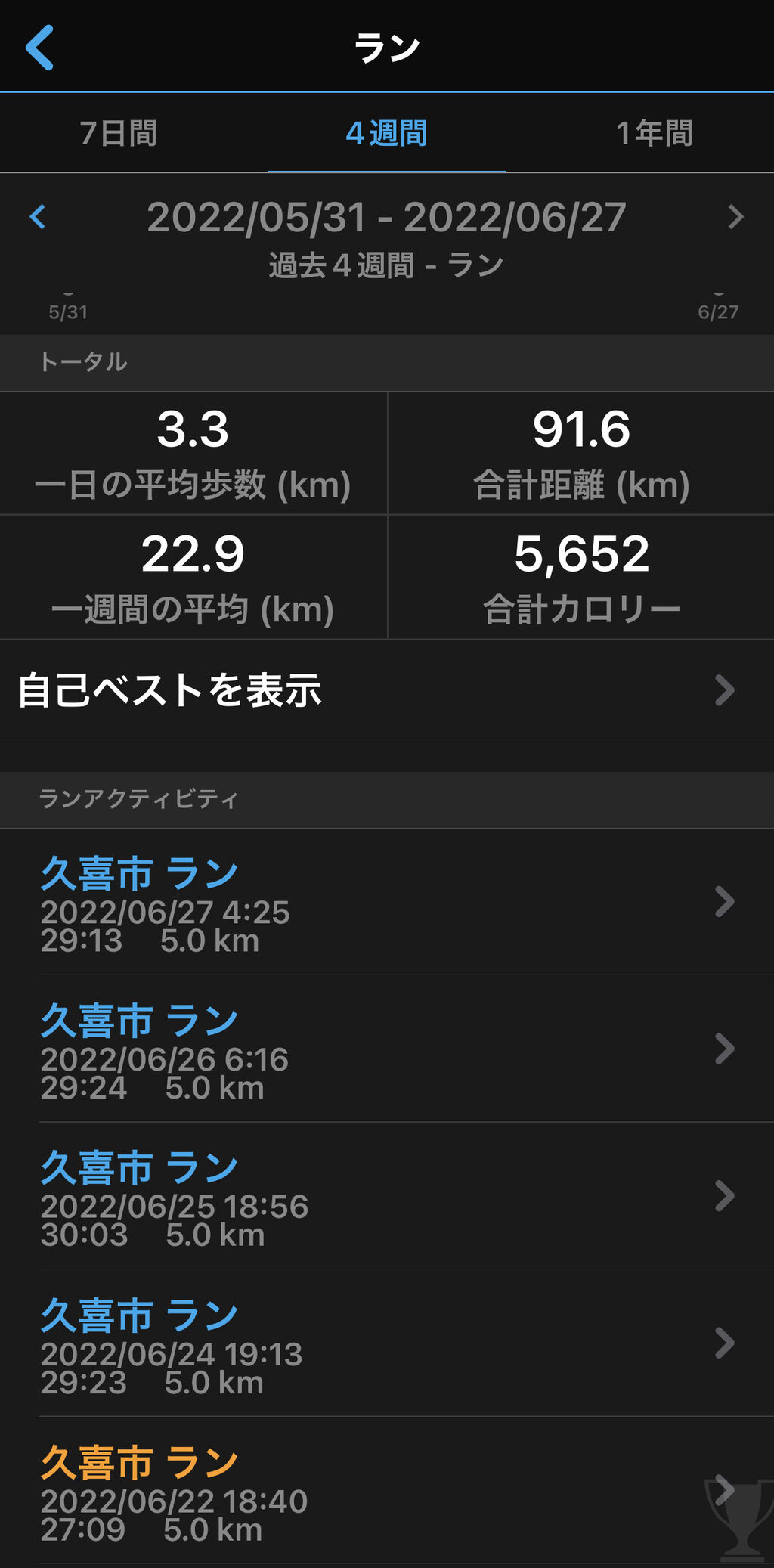The width and height of the screenshot is (774, 1568).
Task: Open the run from 2022/06/27 4:25
Action: 387,902
